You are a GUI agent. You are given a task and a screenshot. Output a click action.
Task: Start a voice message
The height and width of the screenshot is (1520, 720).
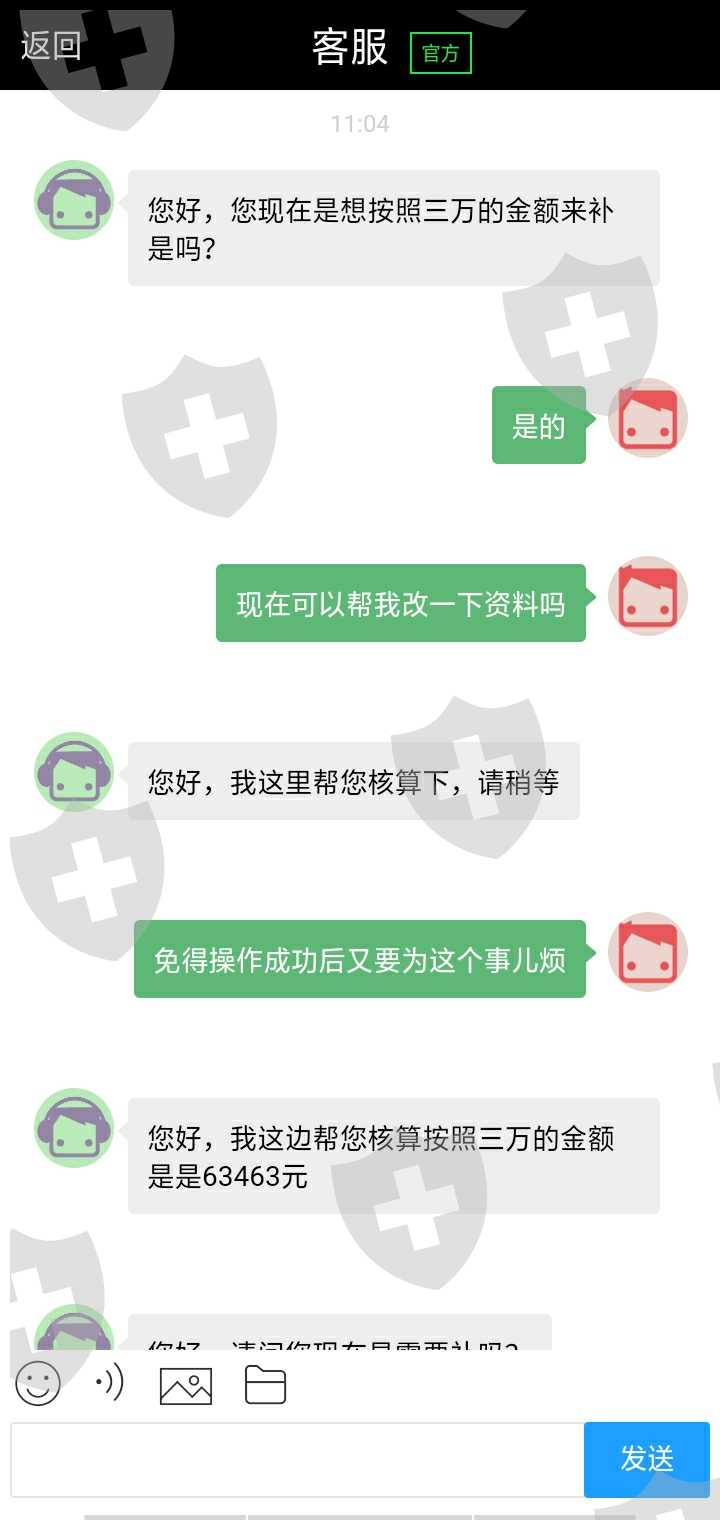(x=110, y=1383)
